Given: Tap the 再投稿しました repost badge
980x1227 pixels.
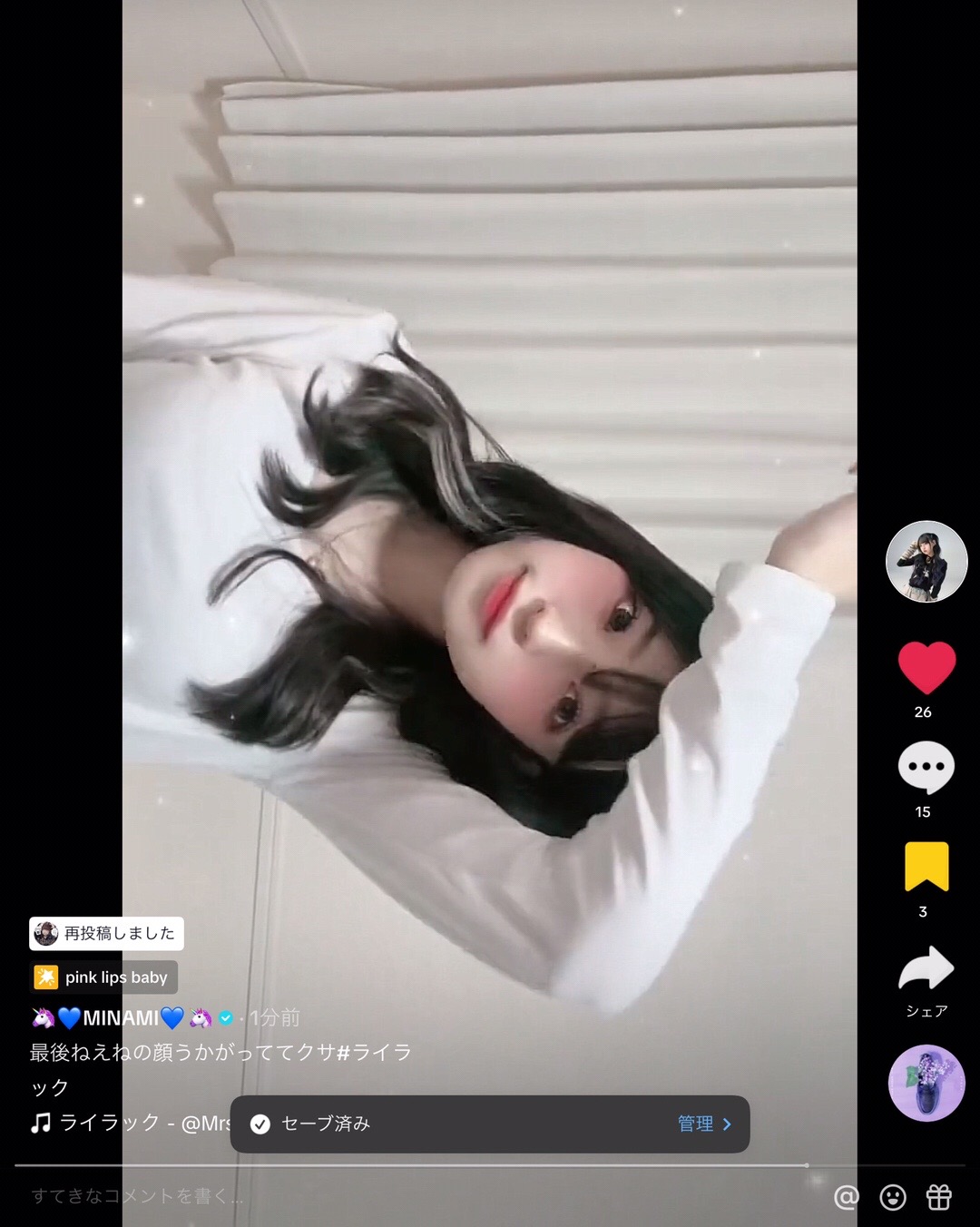Looking at the screenshot, I should click(x=107, y=933).
